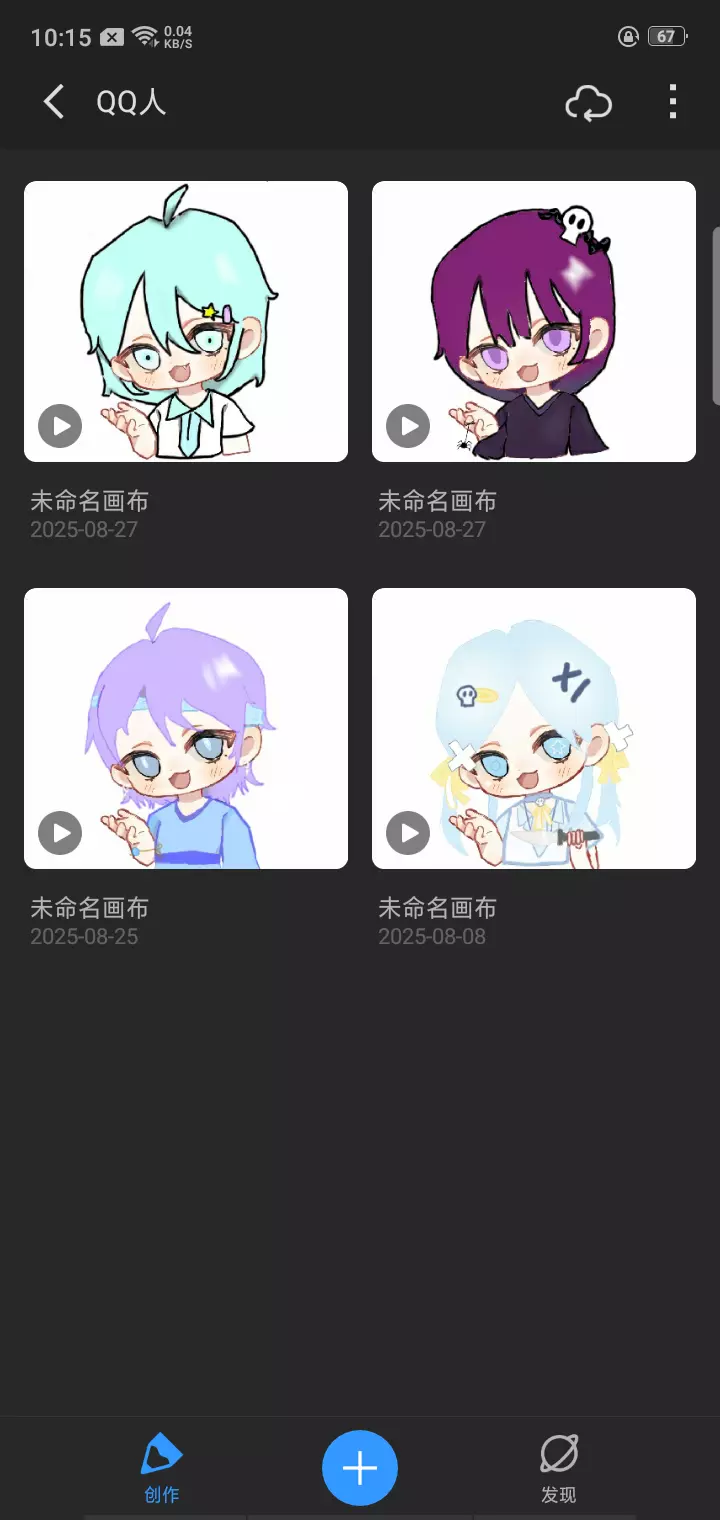720x1520 pixels.
Task: Play replay of the dark purple-haired canvas
Action: coord(408,426)
